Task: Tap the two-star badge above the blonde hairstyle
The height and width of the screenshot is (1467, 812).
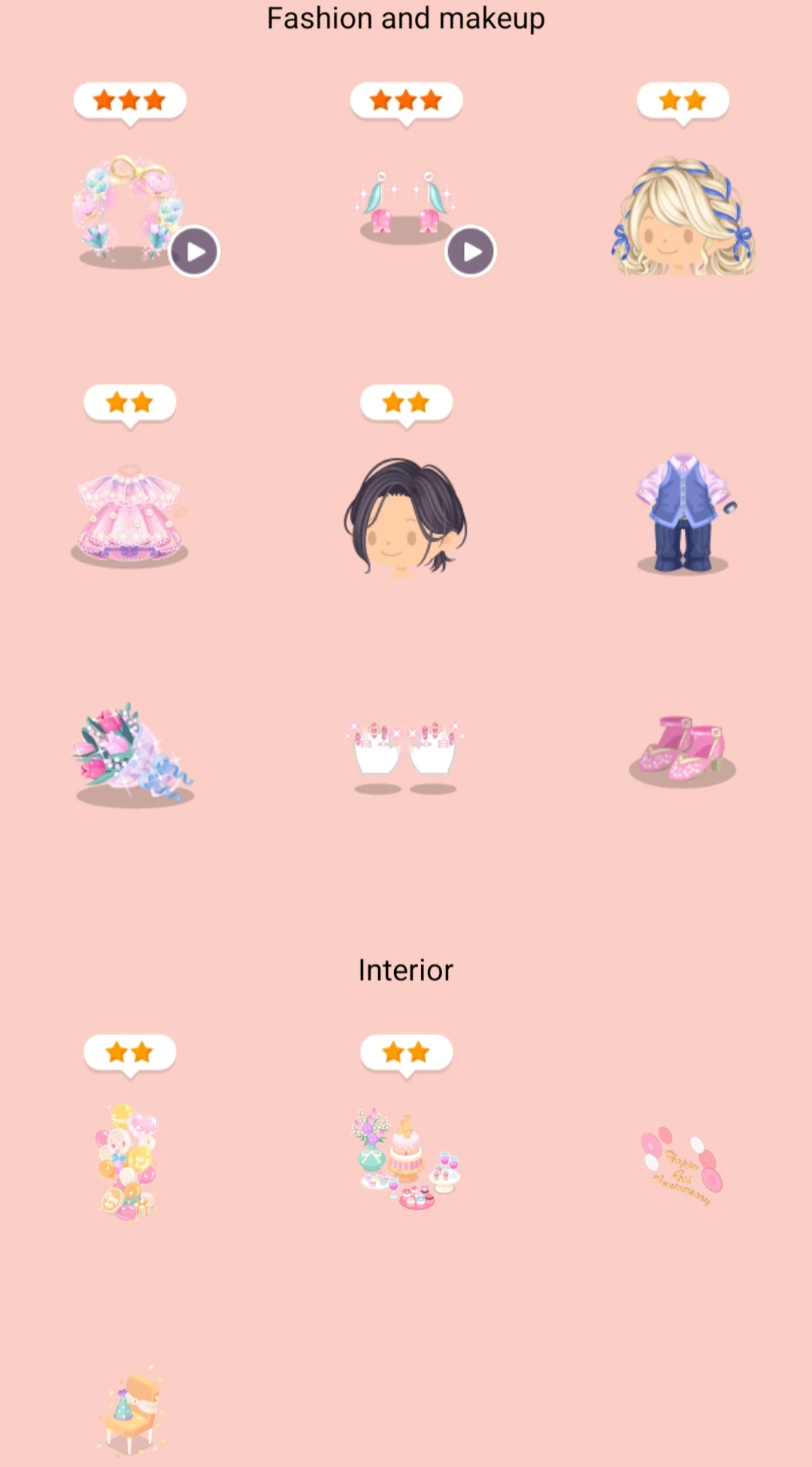Action: click(683, 99)
